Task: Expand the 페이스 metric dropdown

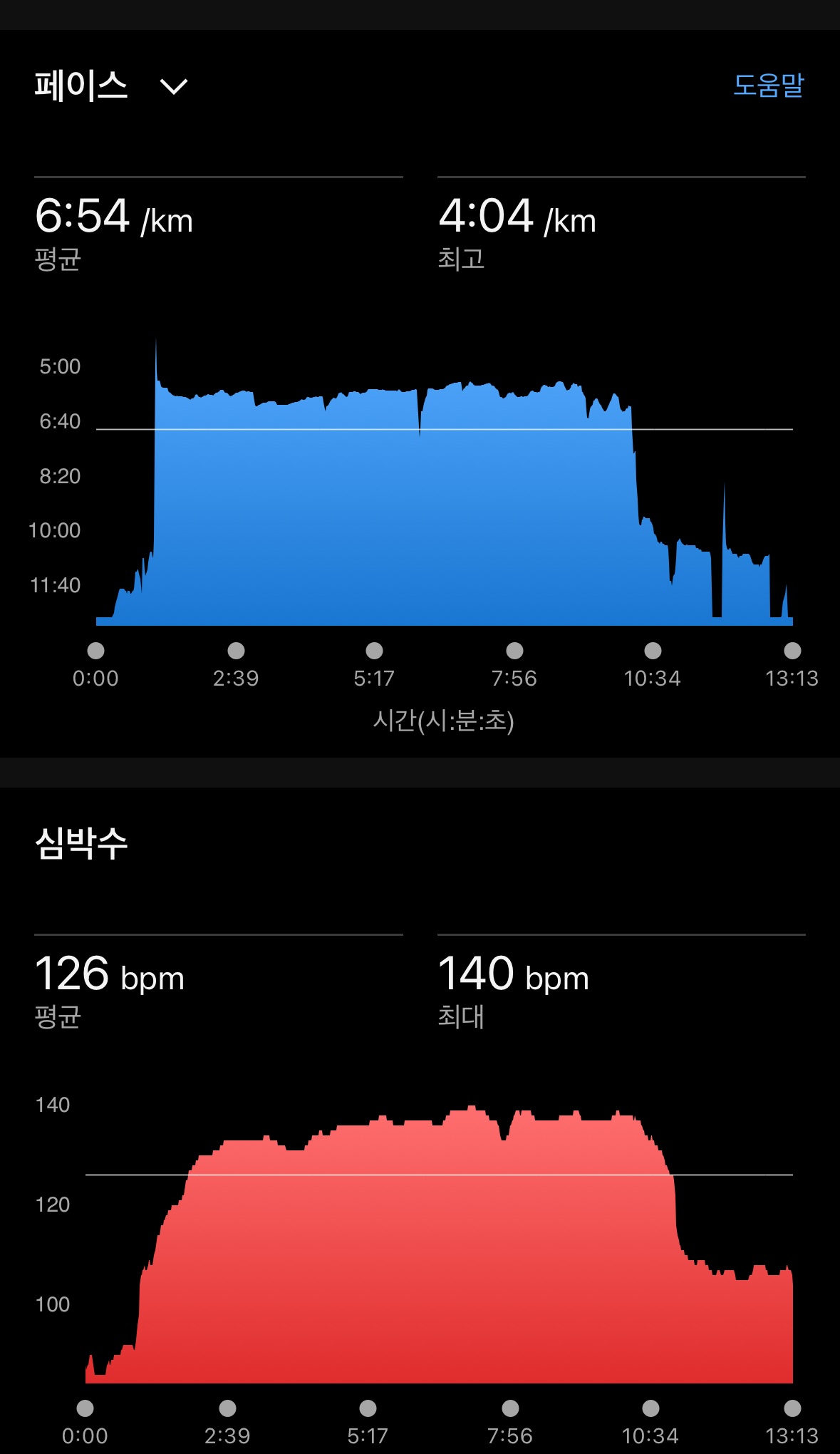Action: coord(173,87)
